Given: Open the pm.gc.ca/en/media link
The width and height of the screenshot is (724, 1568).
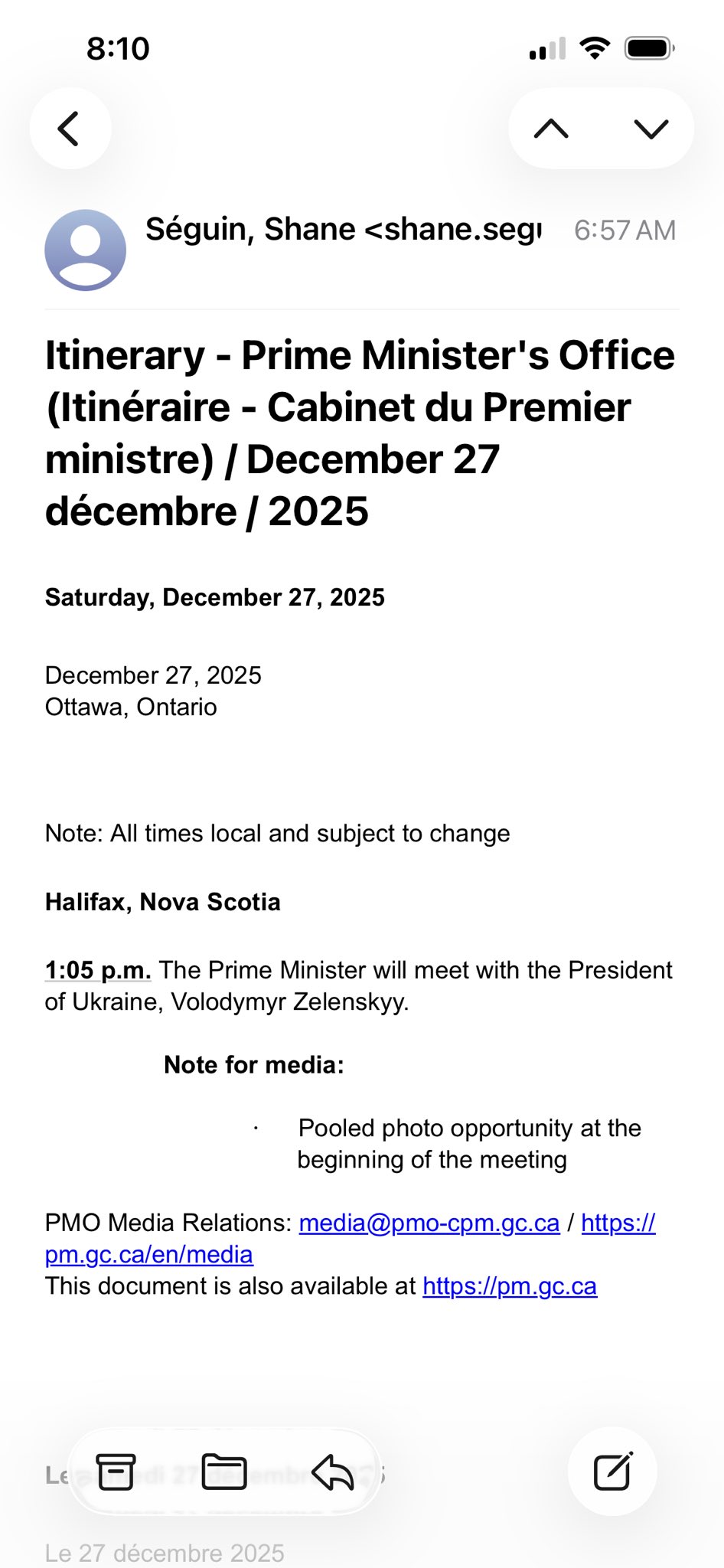Looking at the screenshot, I should point(148,1255).
